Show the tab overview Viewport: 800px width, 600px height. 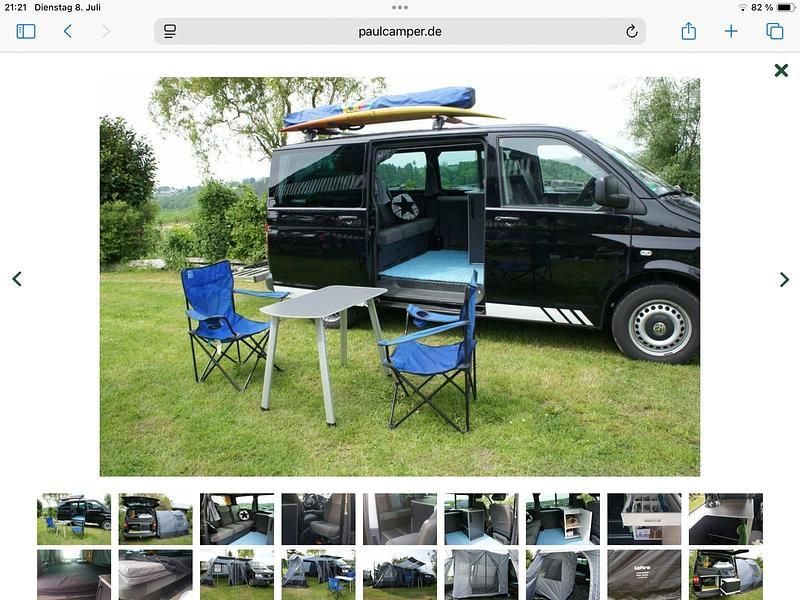775,31
